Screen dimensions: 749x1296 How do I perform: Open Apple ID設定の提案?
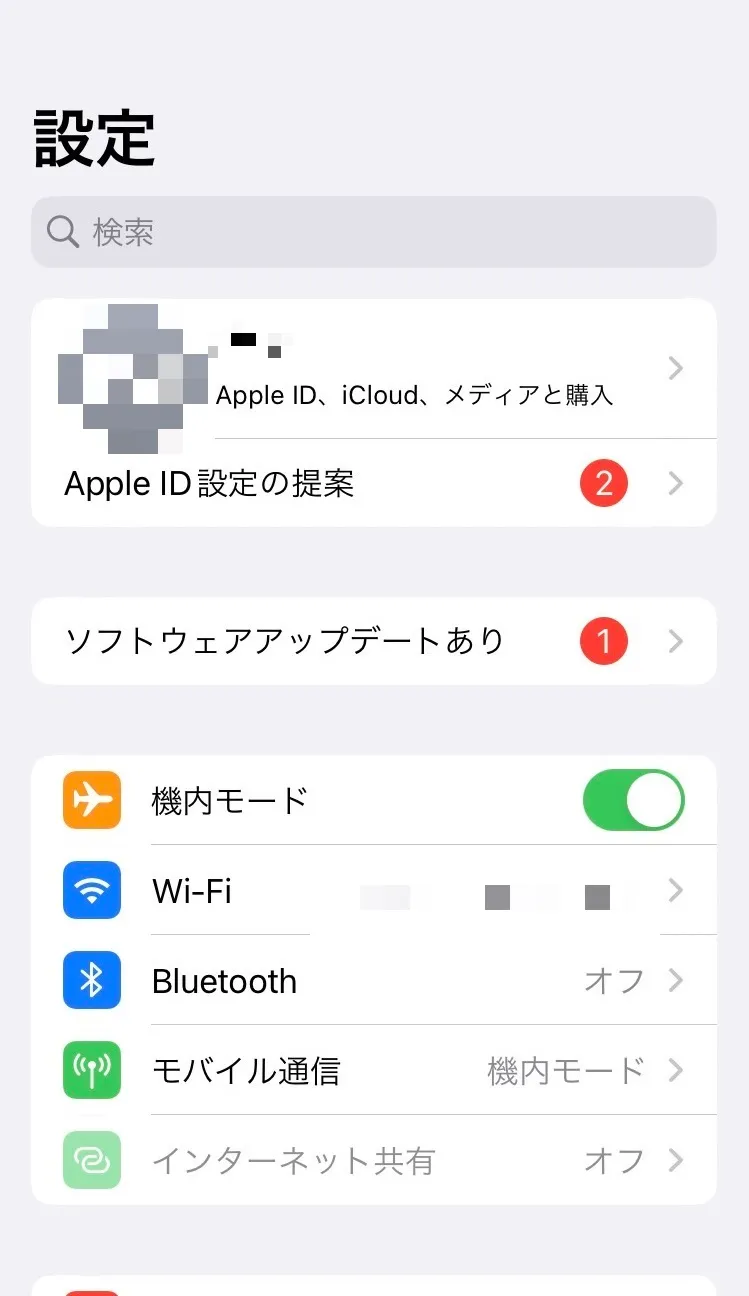pyautogui.click(x=373, y=484)
